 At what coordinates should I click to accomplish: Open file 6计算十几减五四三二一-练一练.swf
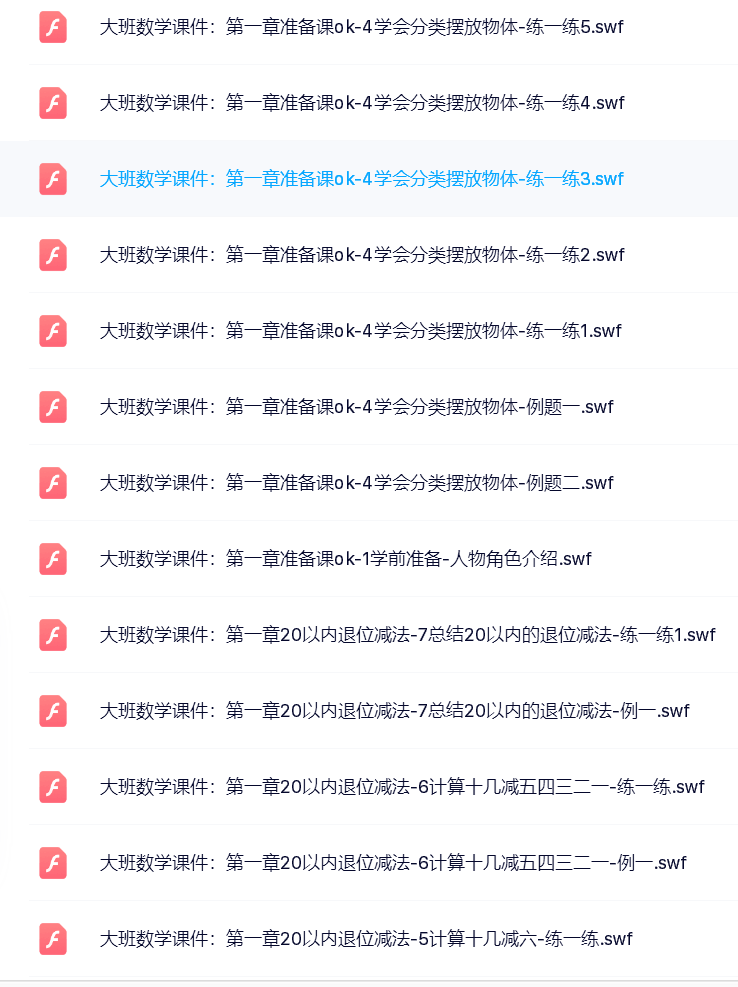(x=402, y=787)
